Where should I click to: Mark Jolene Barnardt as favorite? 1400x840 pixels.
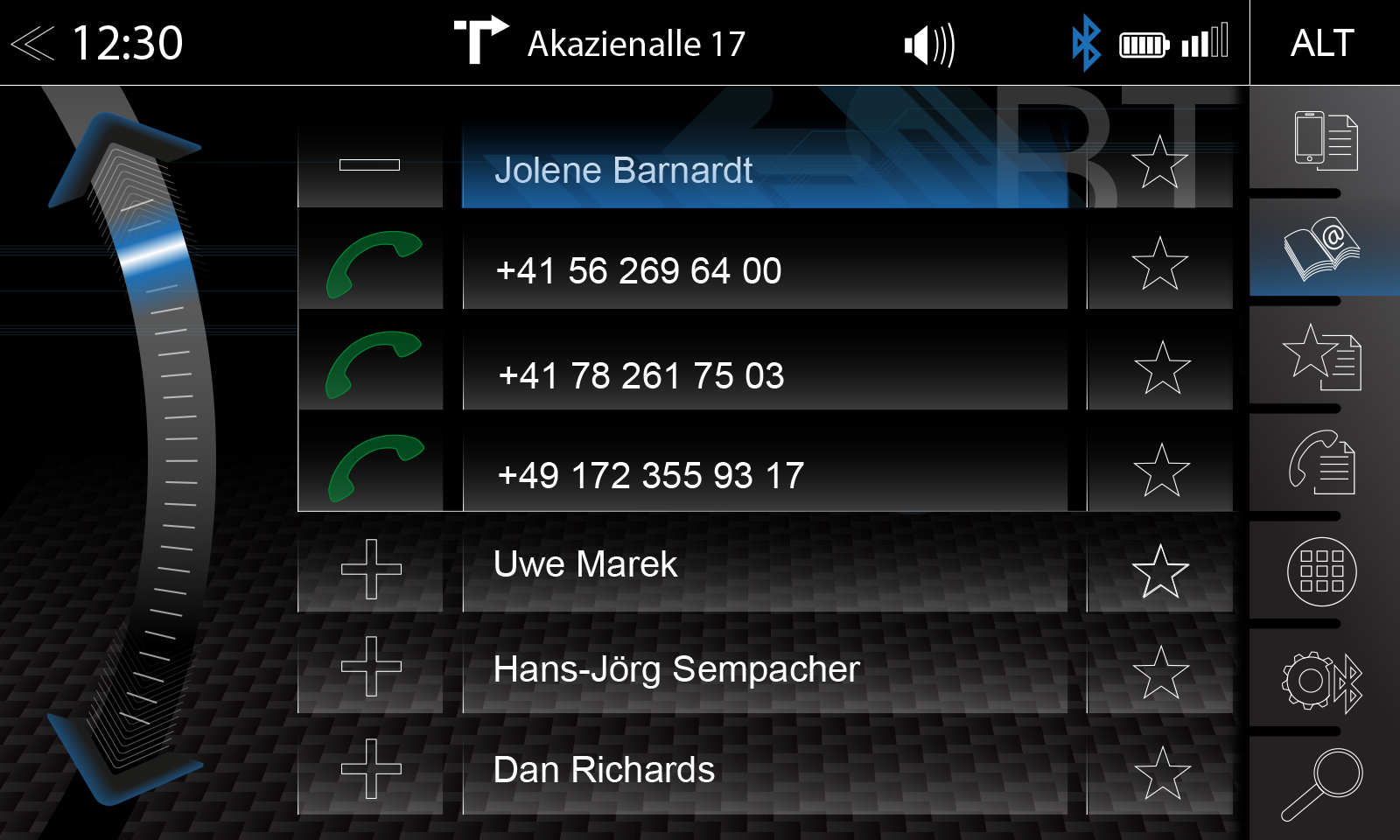tap(1159, 163)
